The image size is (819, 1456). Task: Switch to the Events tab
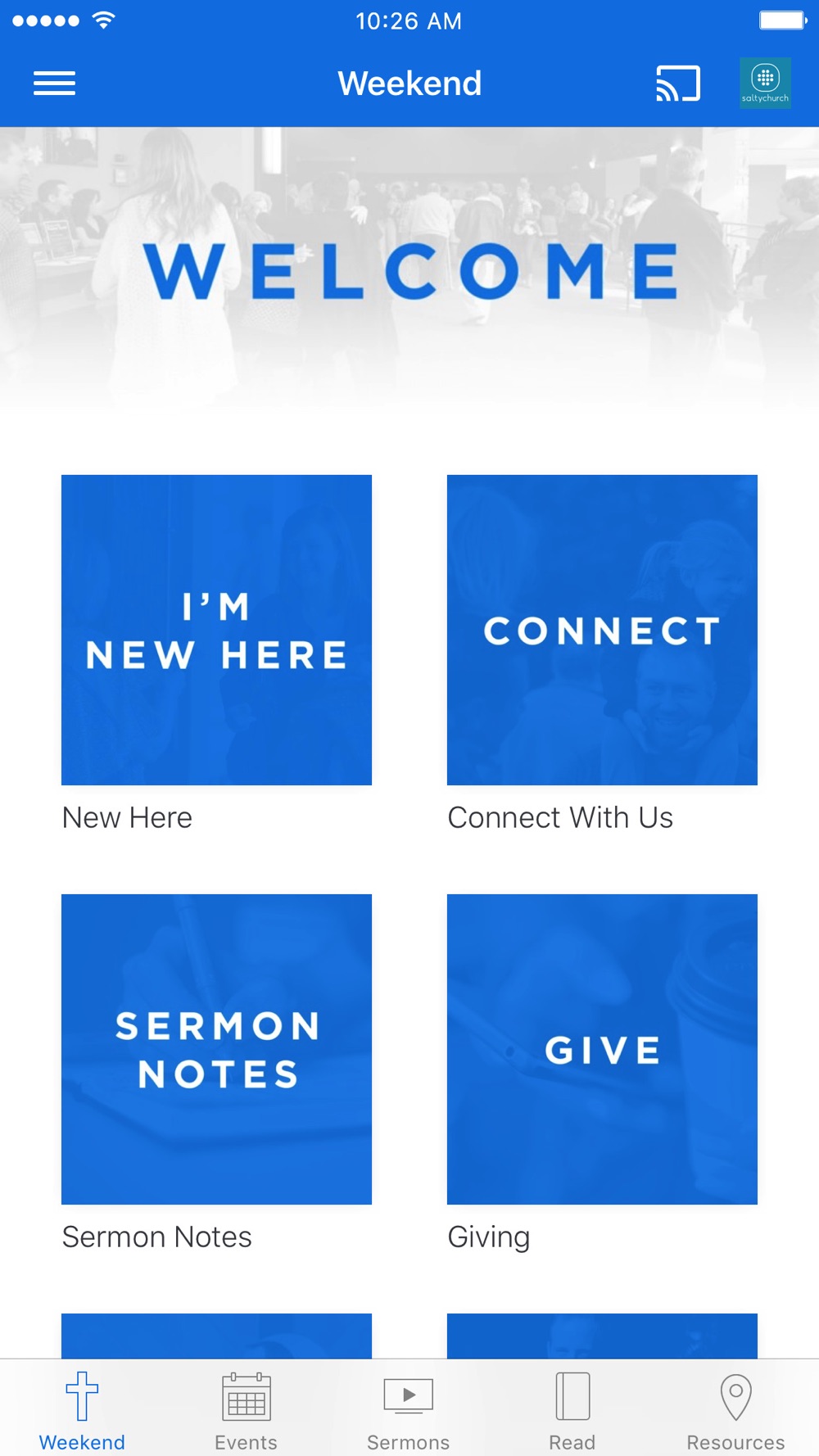(x=246, y=1409)
